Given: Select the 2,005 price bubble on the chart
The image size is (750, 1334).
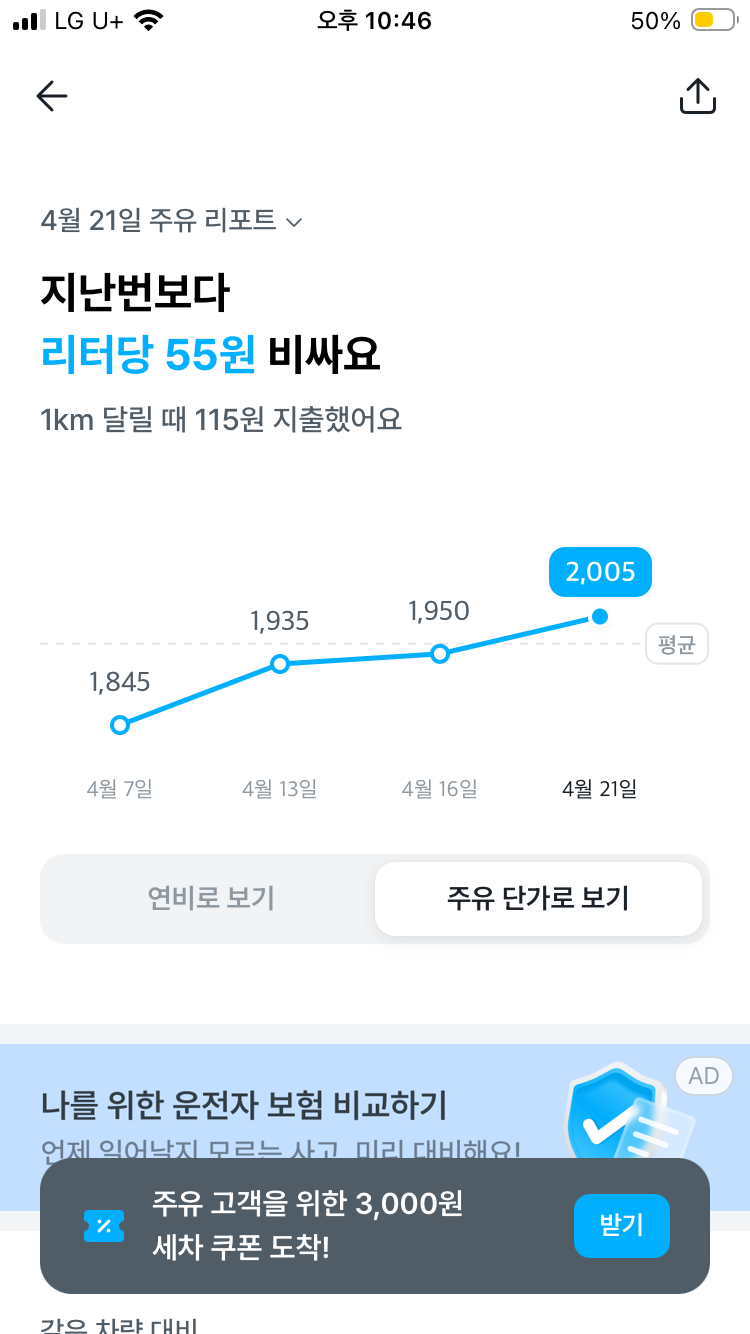Looking at the screenshot, I should (599, 572).
